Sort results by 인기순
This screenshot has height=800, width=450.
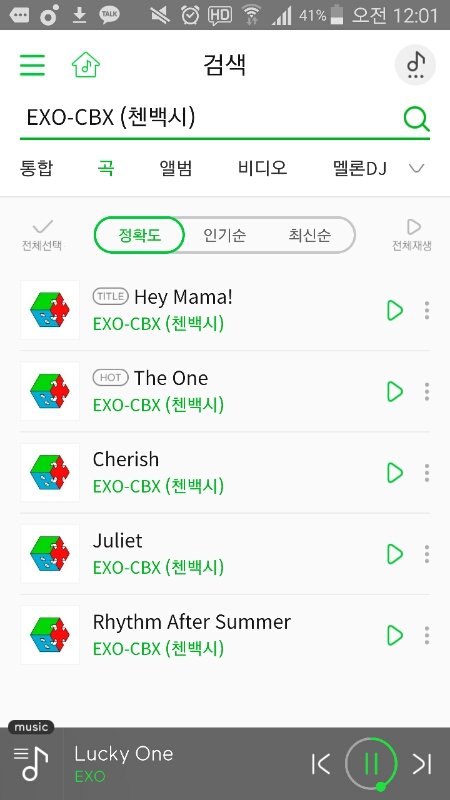(x=224, y=235)
